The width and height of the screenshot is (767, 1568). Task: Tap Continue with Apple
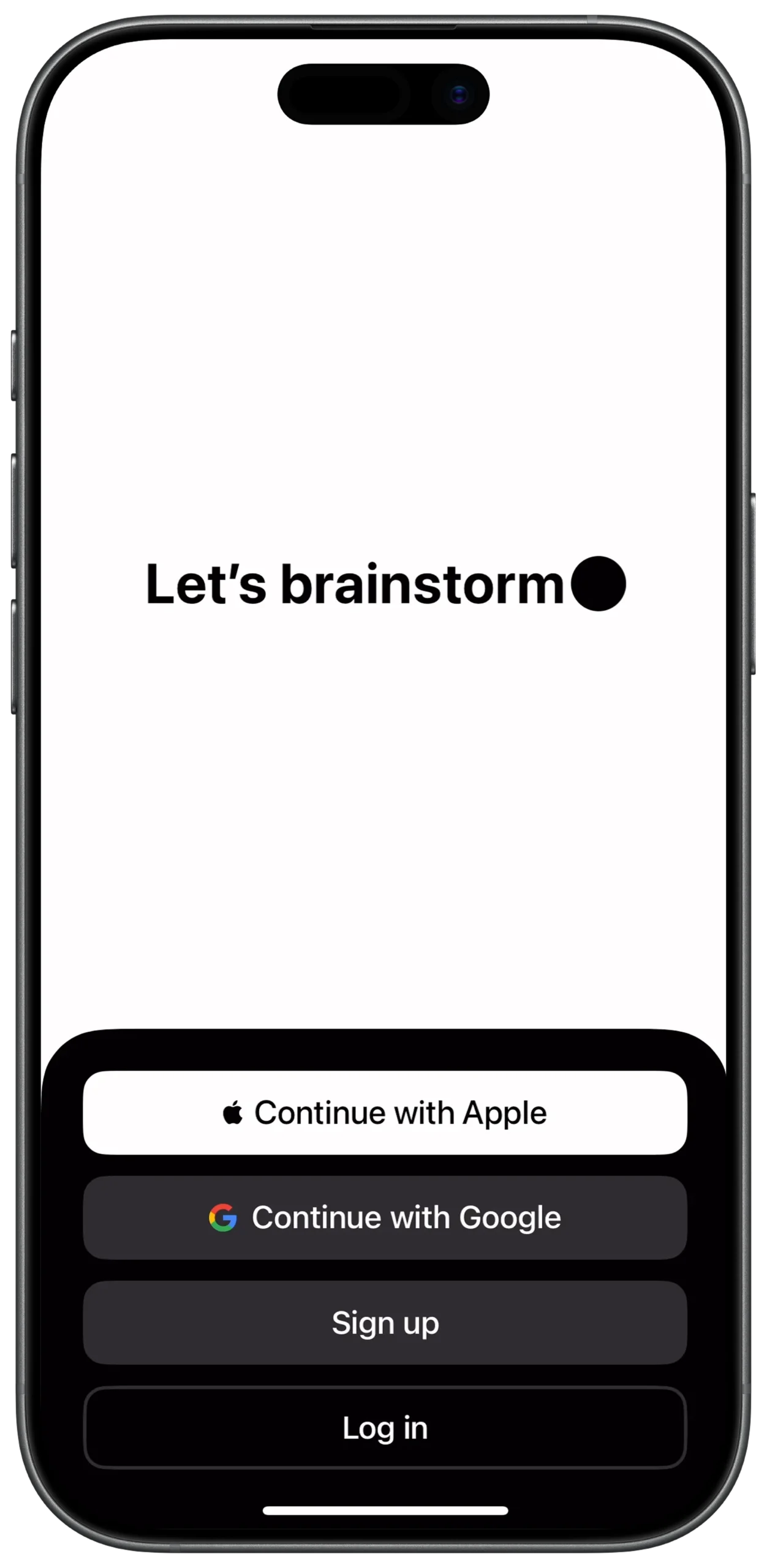click(x=385, y=1112)
